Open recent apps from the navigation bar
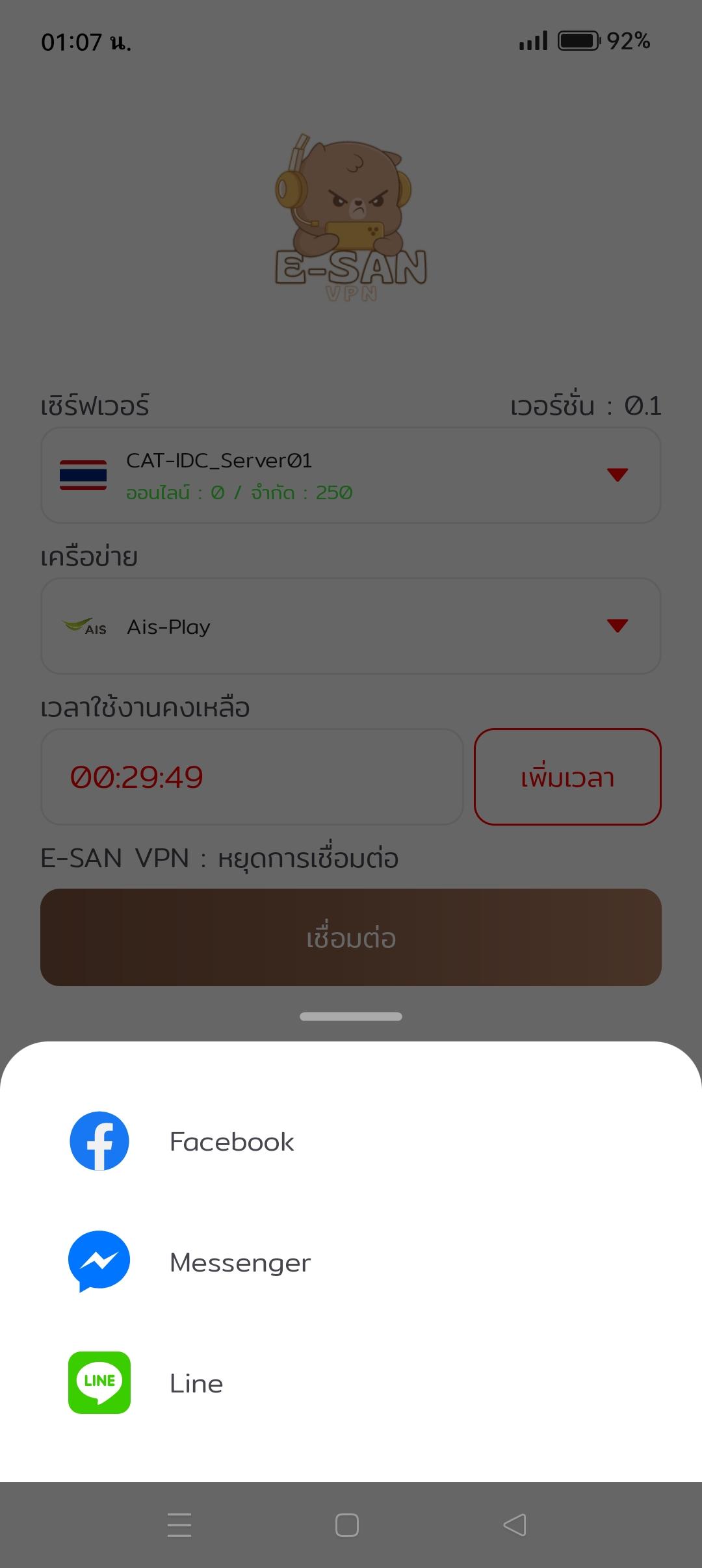This screenshot has width=702, height=1568. [179, 1525]
